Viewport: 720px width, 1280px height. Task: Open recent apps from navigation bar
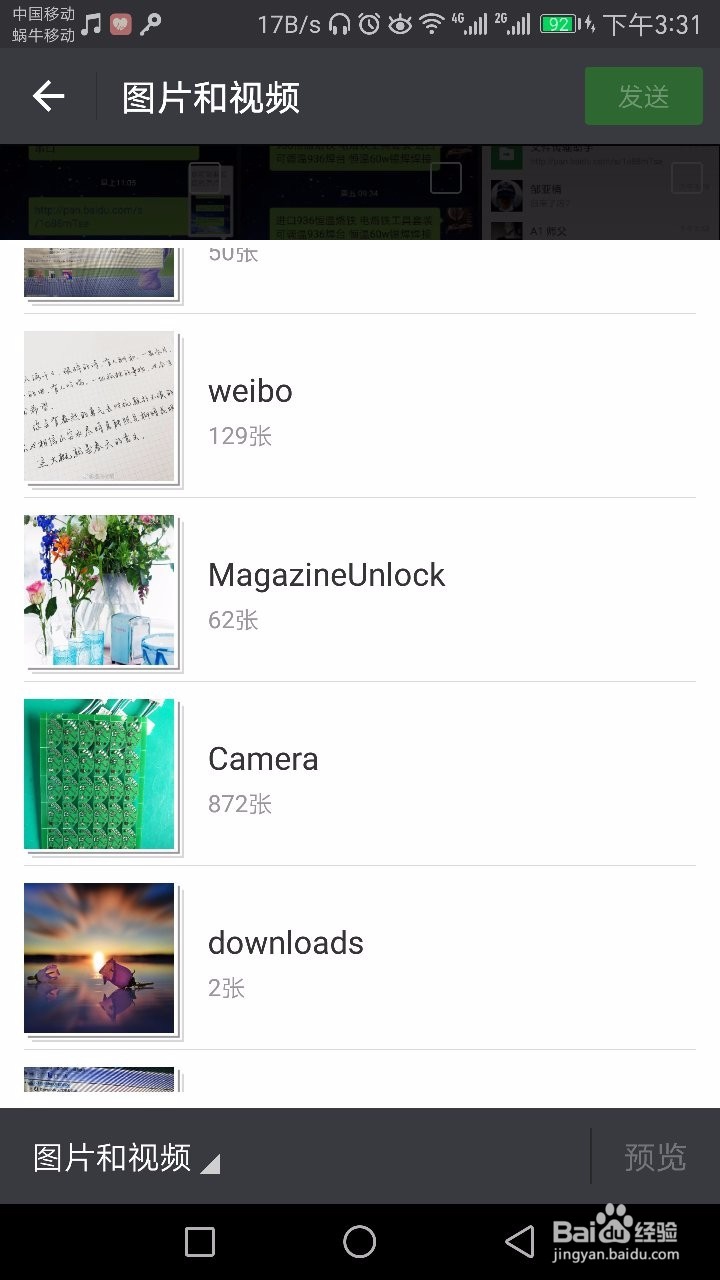[200, 1242]
